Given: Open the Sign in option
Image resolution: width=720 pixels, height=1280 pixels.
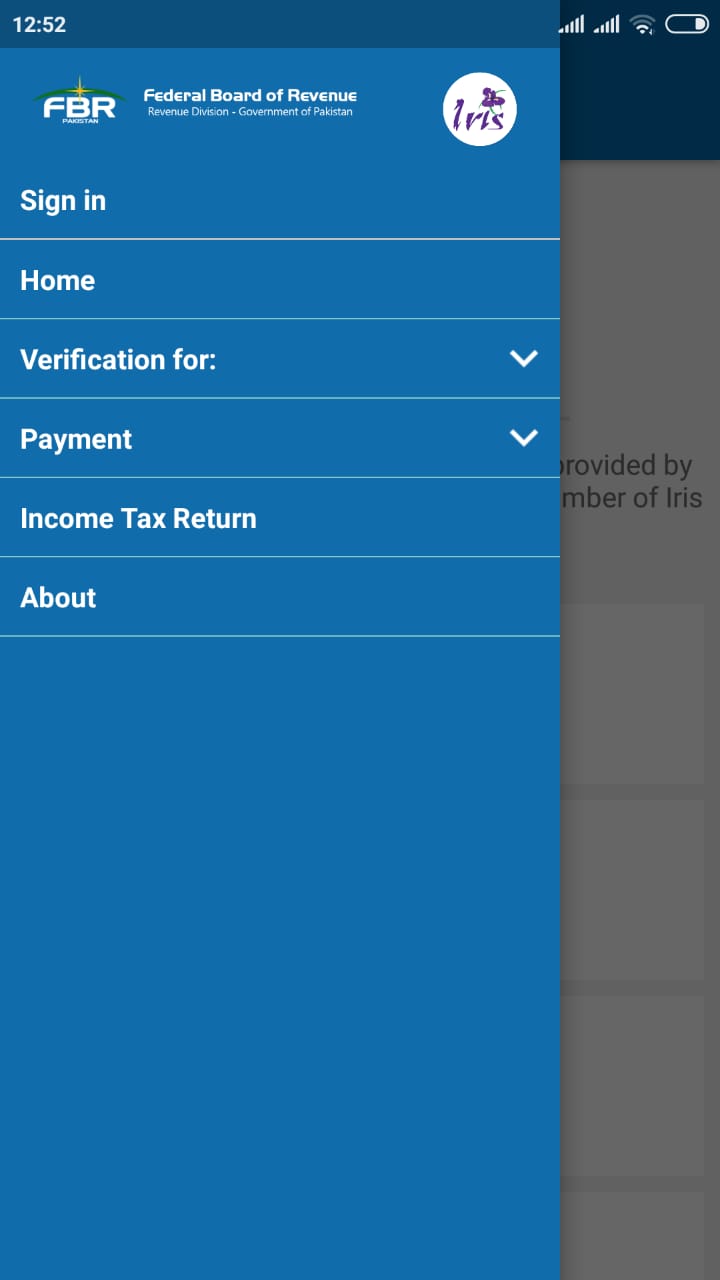Looking at the screenshot, I should pos(63,200).
